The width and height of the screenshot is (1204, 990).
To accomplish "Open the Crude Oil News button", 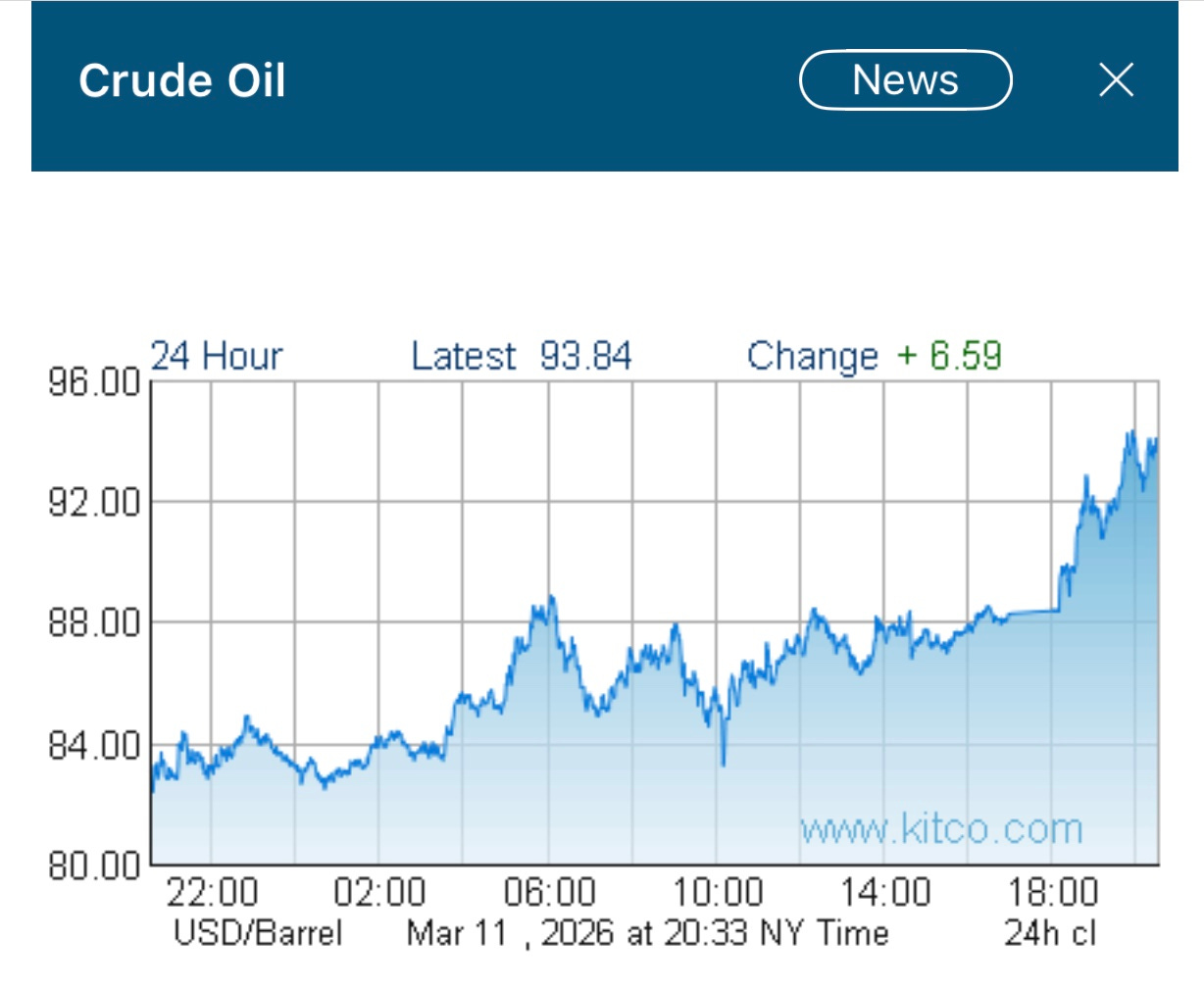I will (905, 80).
